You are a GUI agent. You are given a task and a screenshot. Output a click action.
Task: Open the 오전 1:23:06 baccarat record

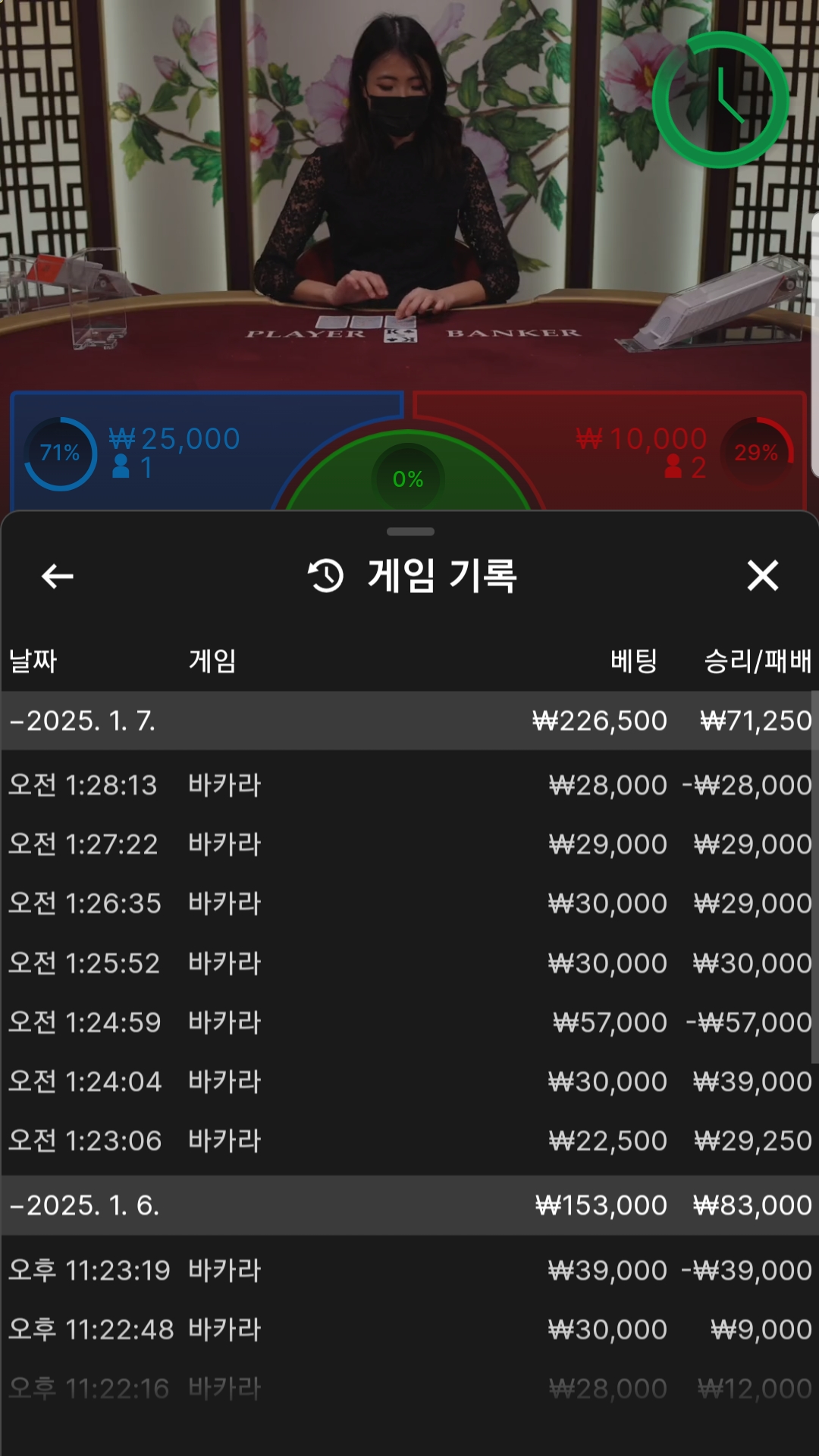pyautogui.click(x=409, y=1141)
